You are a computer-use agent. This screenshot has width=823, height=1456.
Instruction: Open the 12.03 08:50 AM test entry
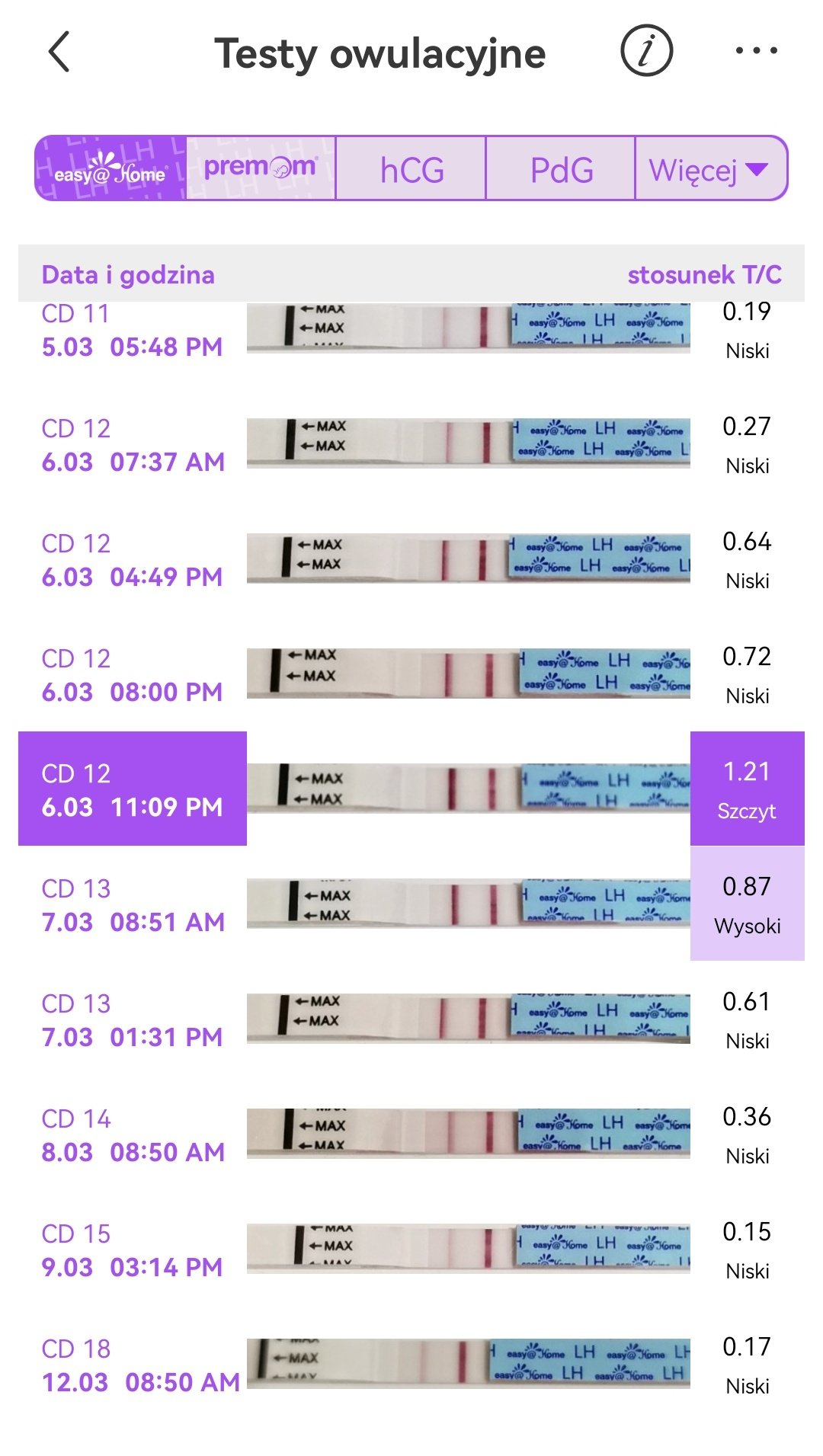click(411, 1365)
